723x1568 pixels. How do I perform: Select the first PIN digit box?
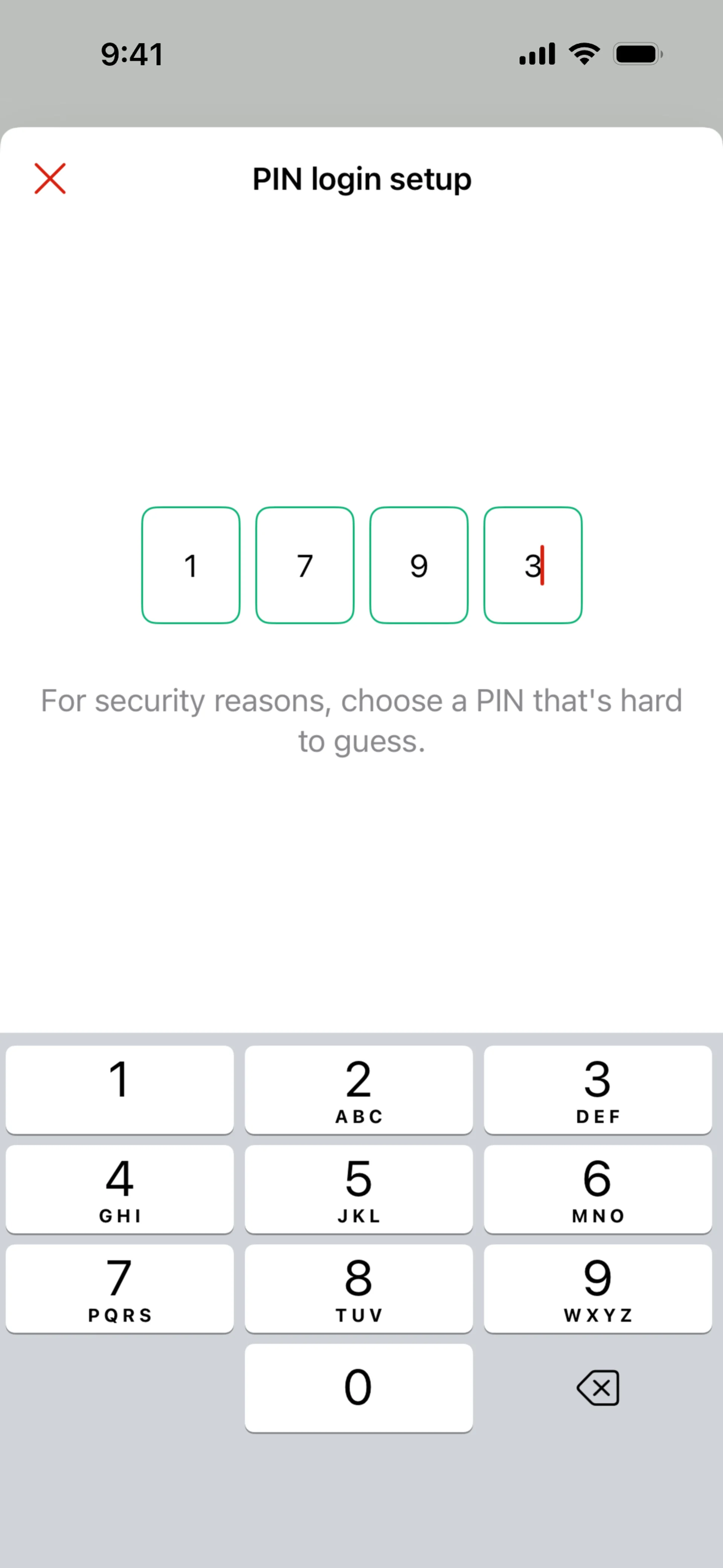point(191,565)
